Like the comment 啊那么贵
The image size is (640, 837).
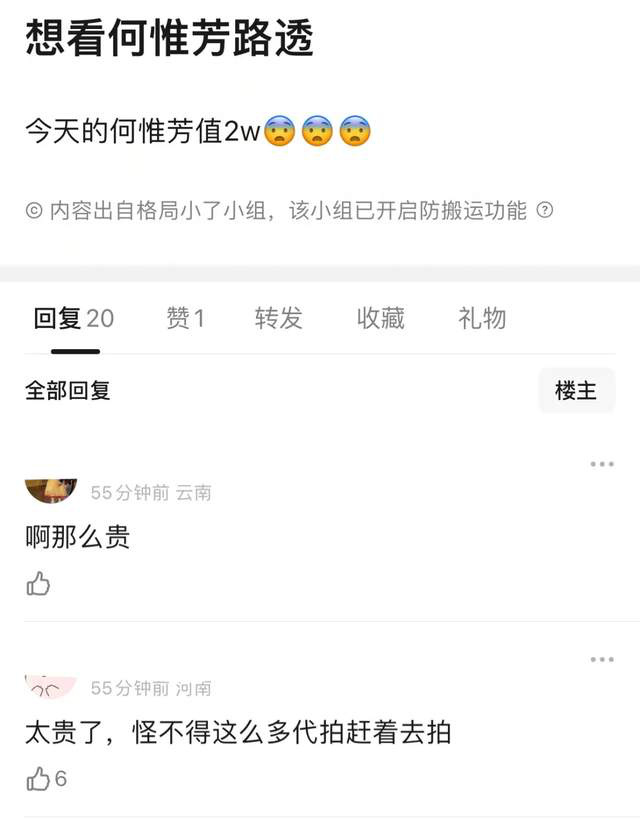(x=38, y=584)
